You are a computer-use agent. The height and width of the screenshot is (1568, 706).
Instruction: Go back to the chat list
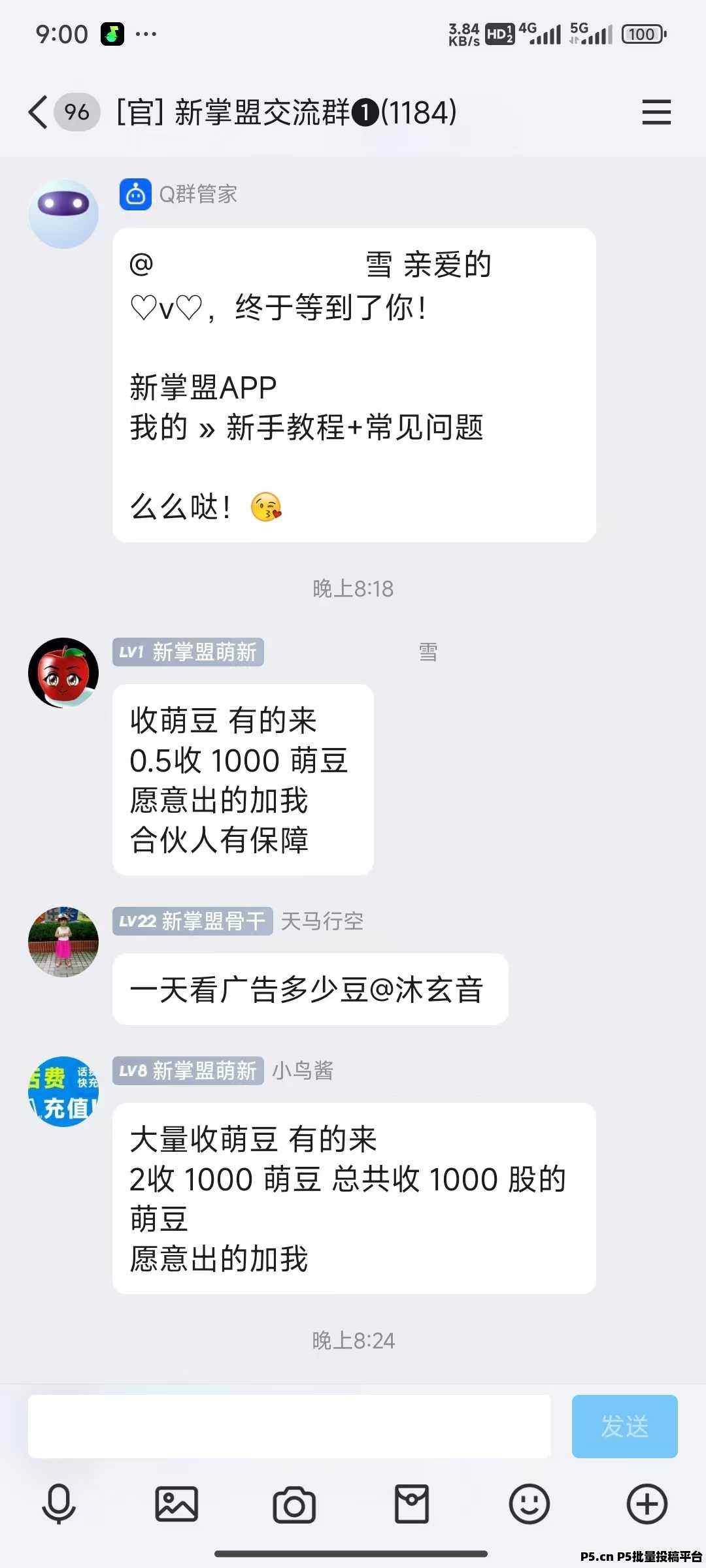(38, 112)
